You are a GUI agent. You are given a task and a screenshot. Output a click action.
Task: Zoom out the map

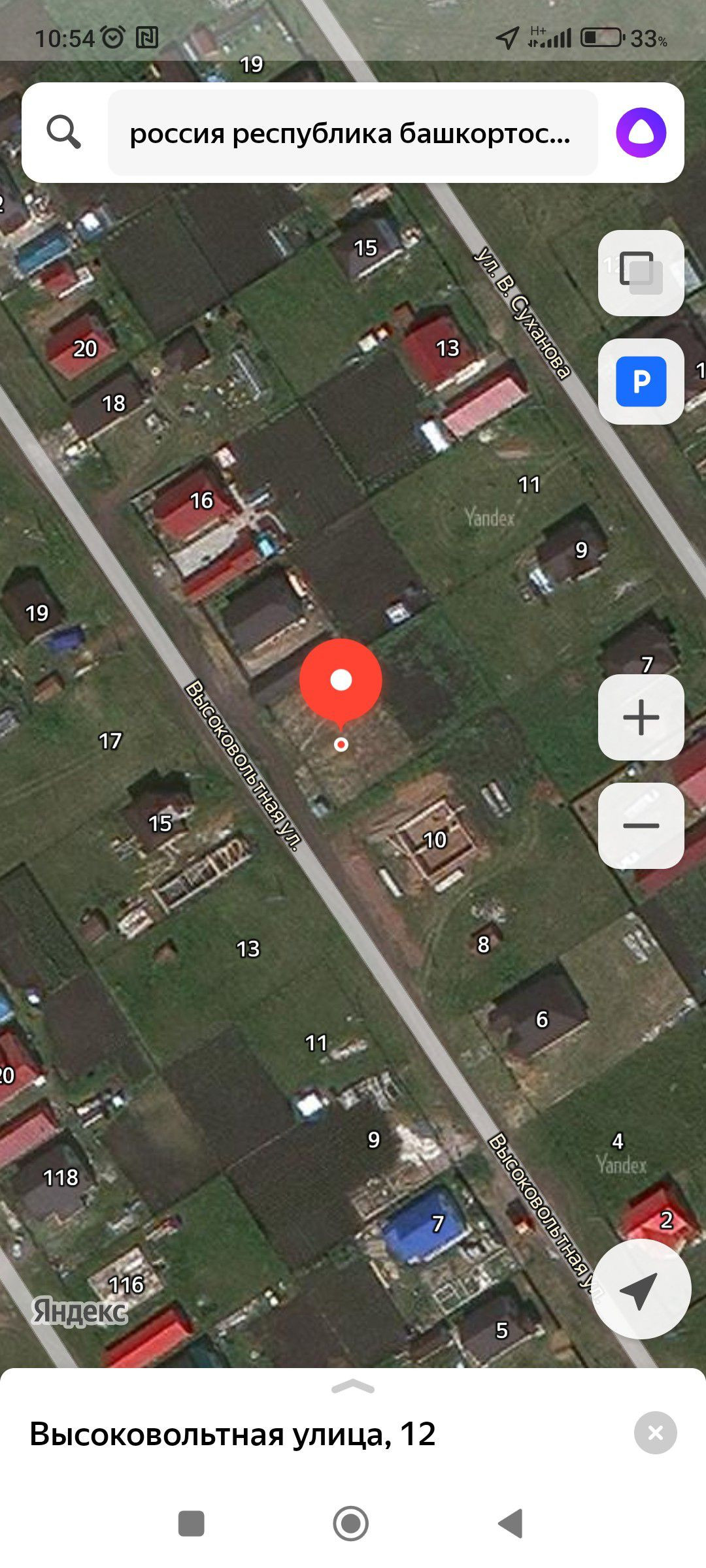coord(641,826)
